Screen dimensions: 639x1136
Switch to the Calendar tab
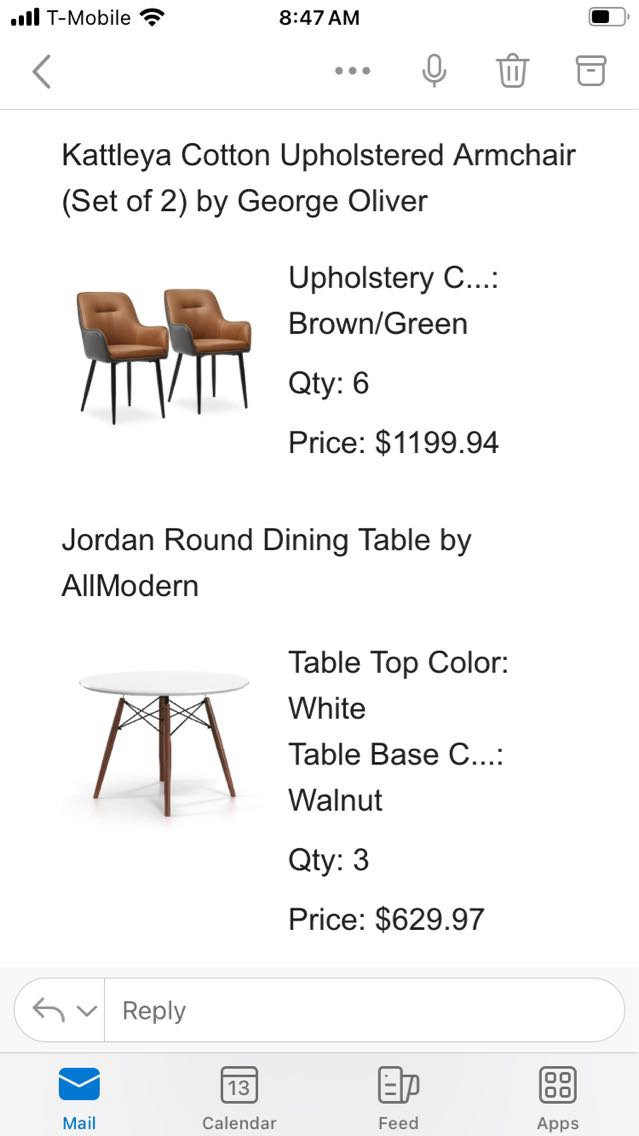[239, 1096]
